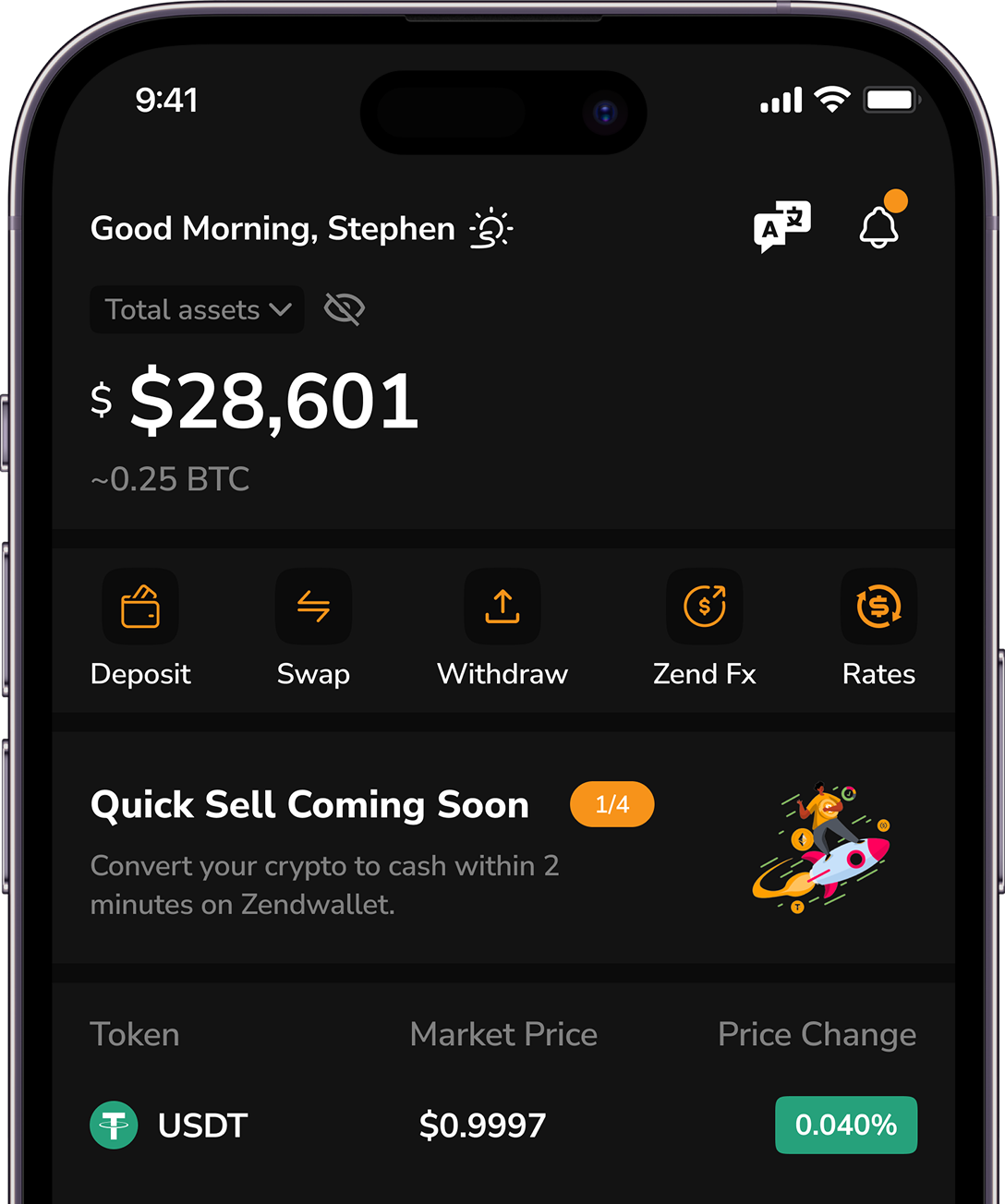
Task: Tap the 0.040% price change badge
Action: click(845, 1125)
